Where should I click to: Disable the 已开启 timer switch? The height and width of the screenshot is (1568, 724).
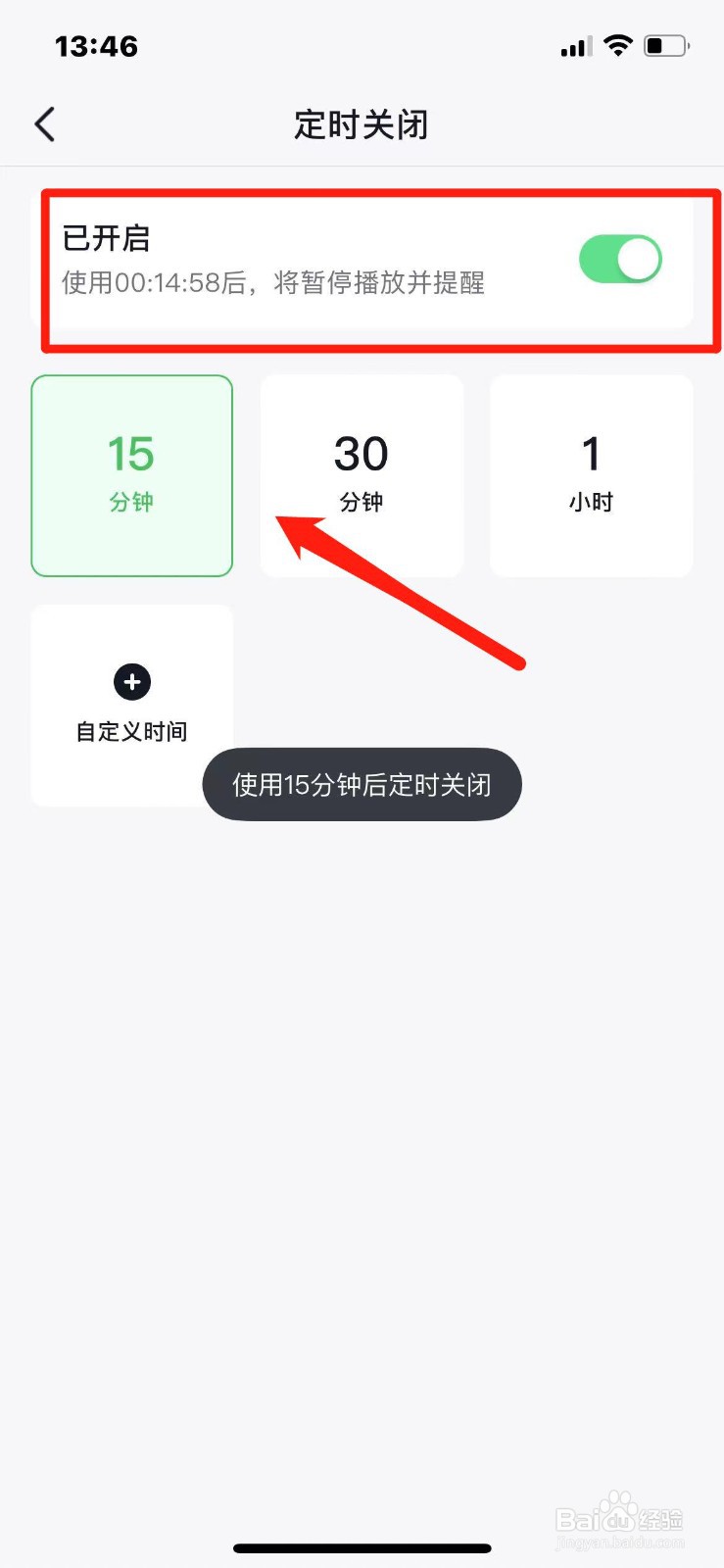pos(620,259)
